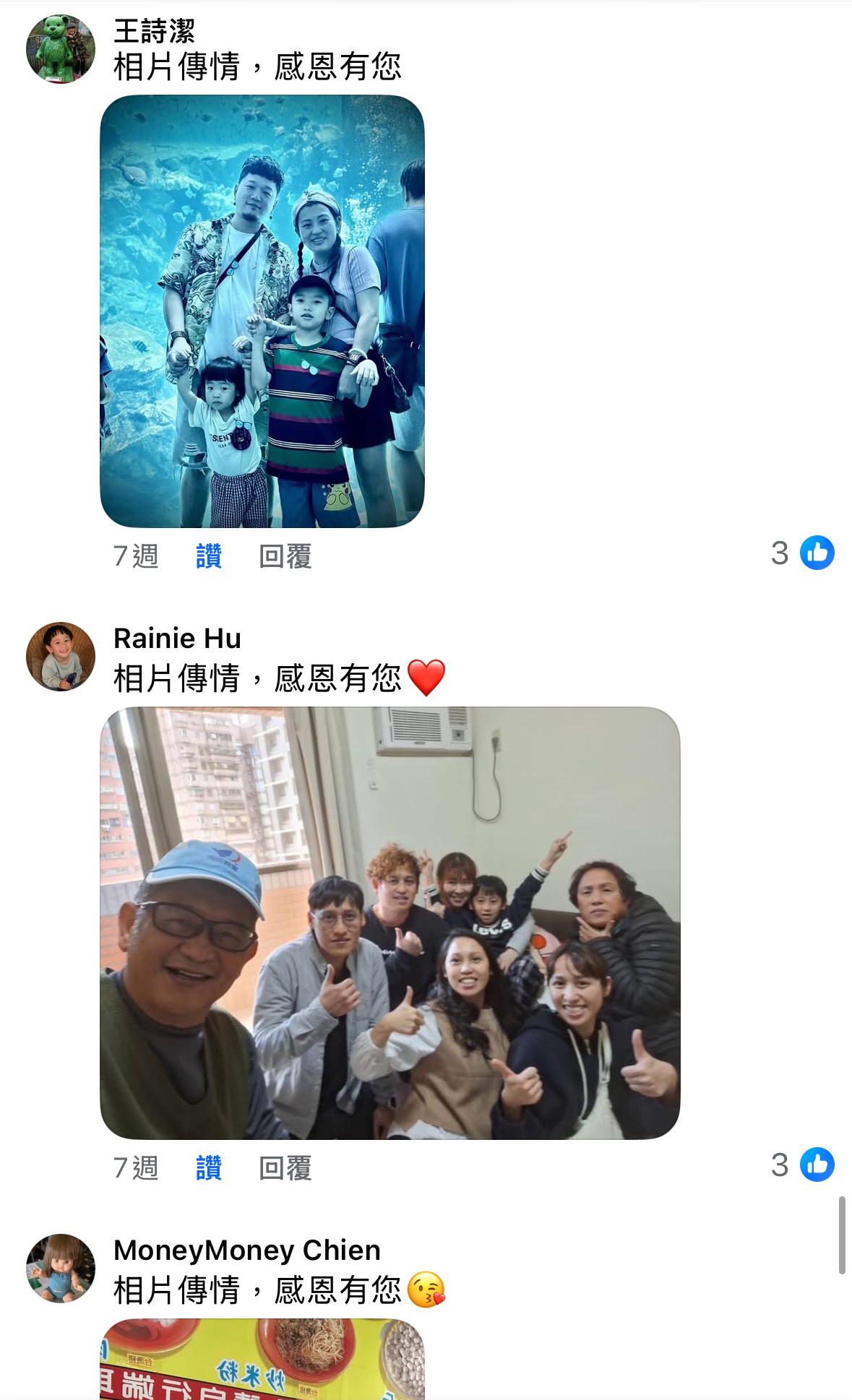View Rainie Hu's group selfie photo
Screen dimensions: 852x1400
[x=390, y=922]
